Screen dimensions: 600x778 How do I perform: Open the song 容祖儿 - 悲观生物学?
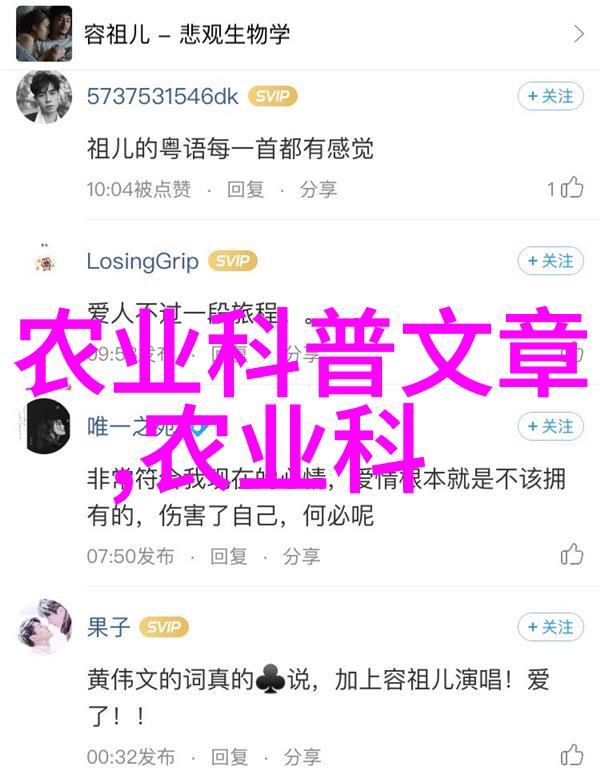tap(300, 34)
